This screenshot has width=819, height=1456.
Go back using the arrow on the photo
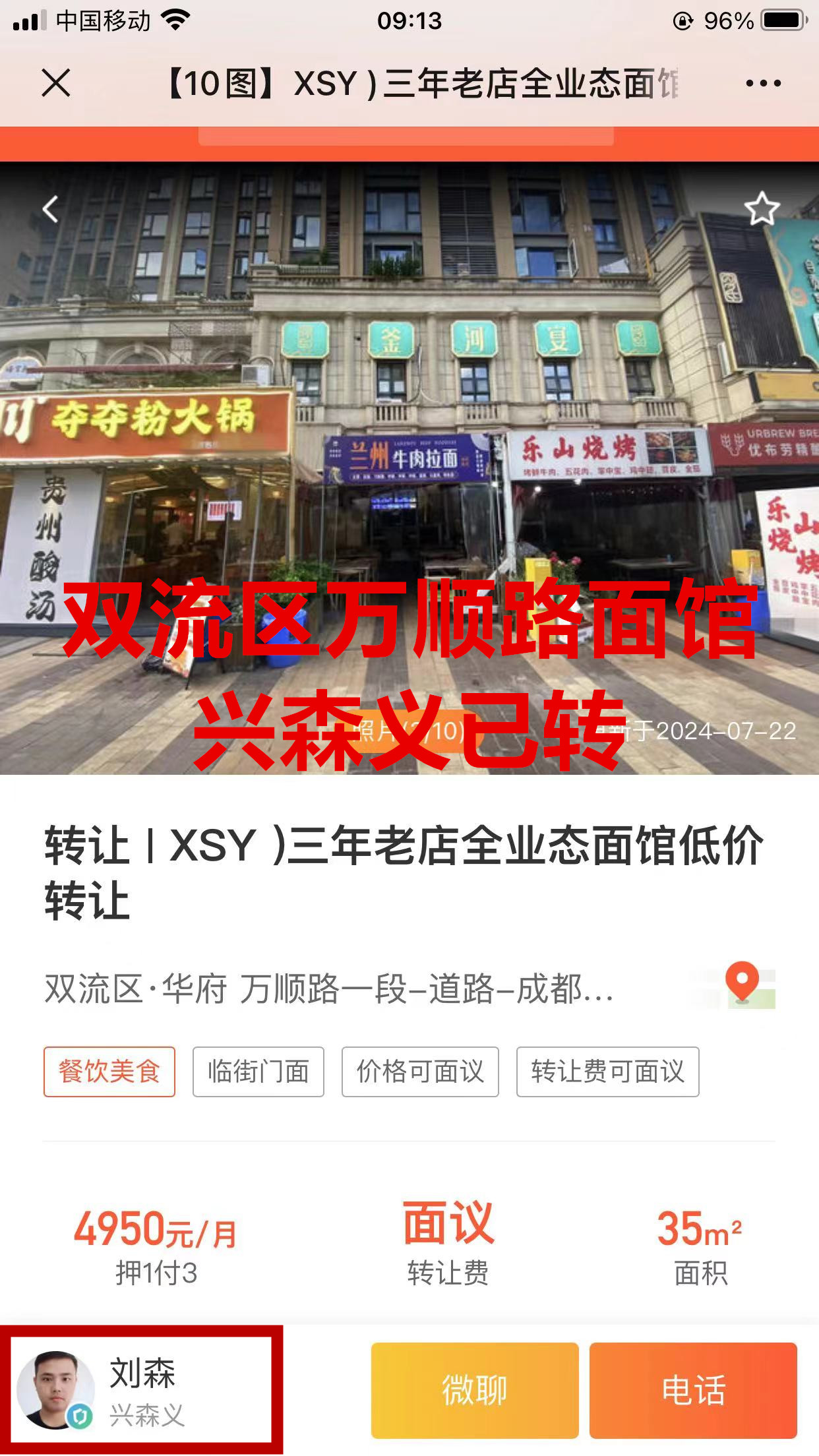(50, 210)
